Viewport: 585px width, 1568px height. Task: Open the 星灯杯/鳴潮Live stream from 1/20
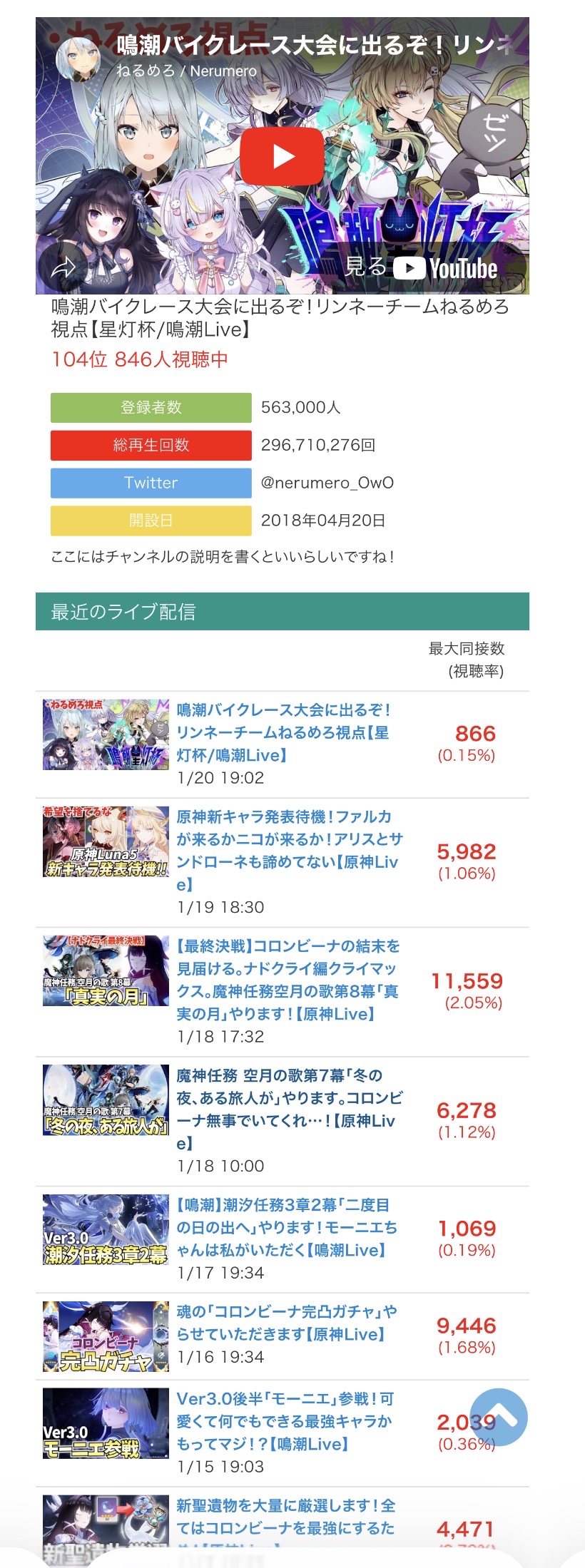point(283,732)
